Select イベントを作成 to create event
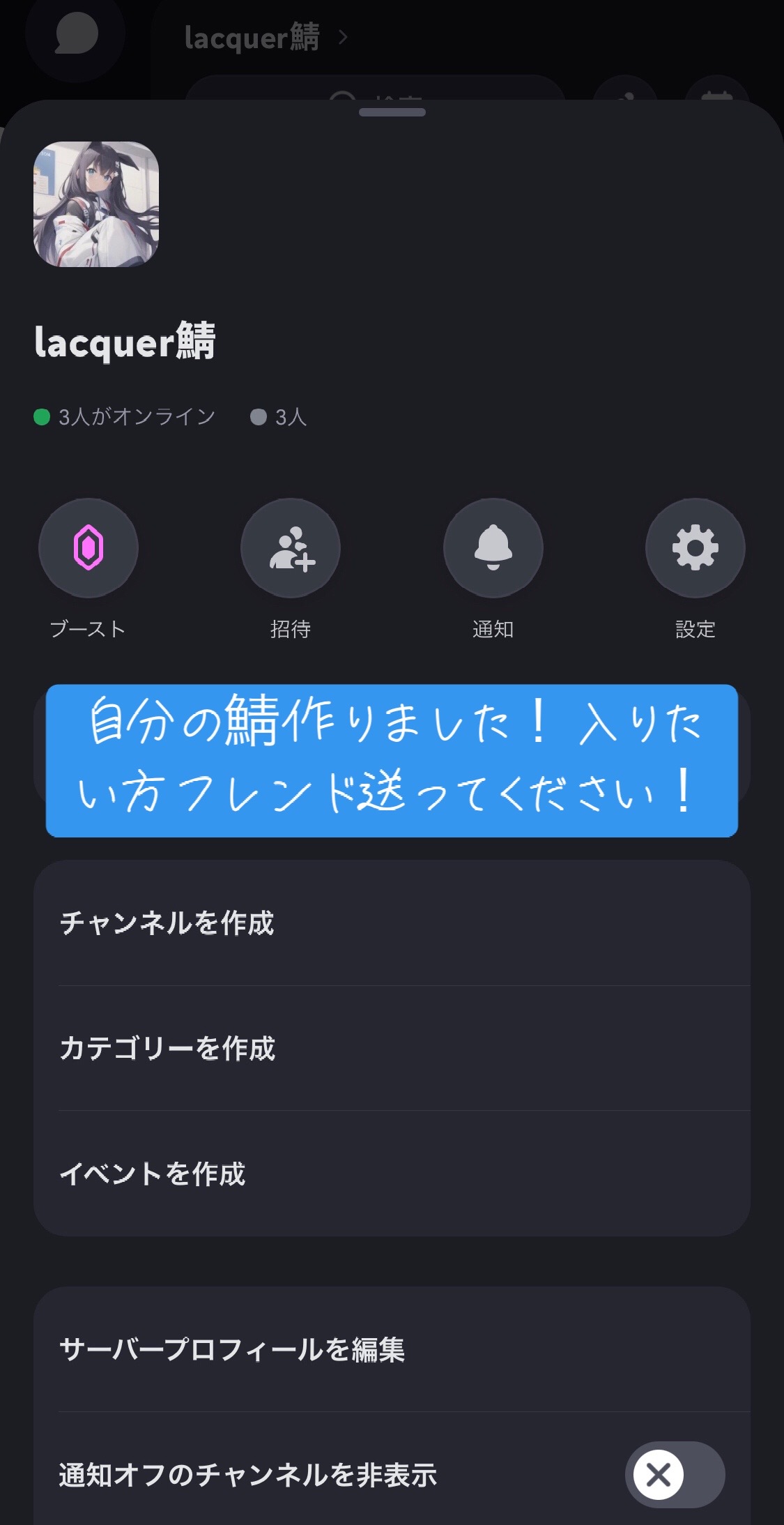The height and width of the screenshot is (1525, 784). (392, 1174)
